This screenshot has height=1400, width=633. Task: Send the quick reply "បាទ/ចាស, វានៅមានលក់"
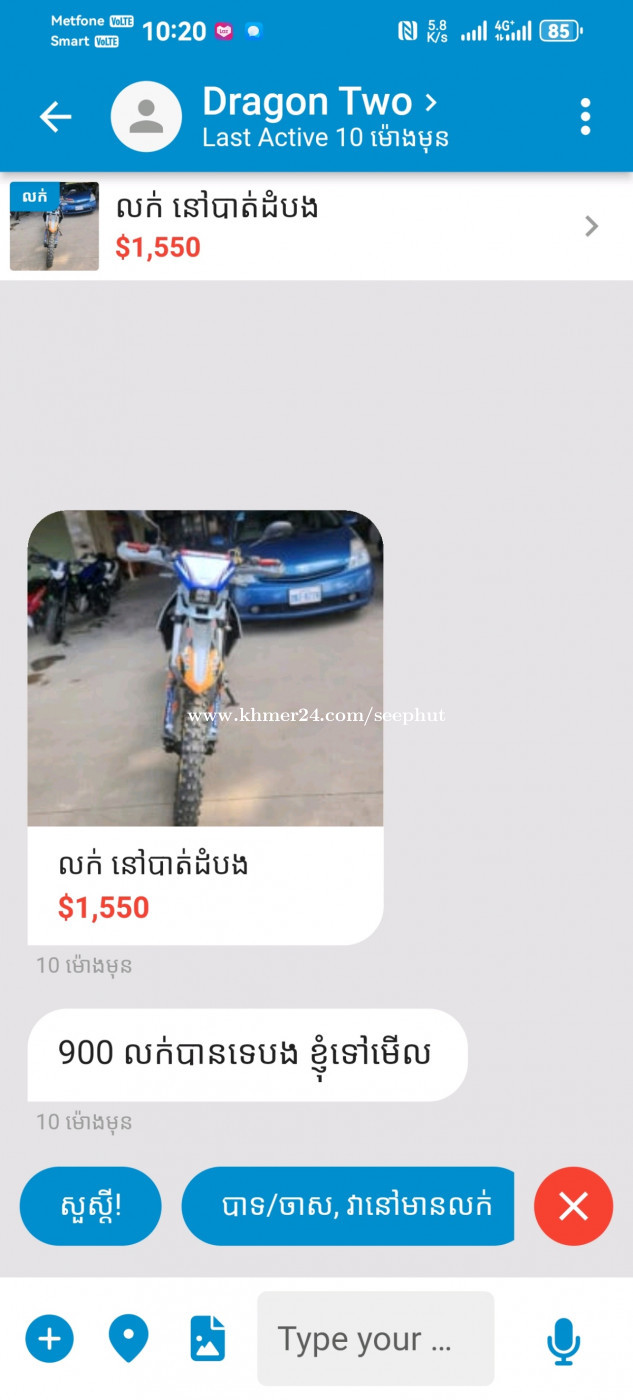click(x=348, y=1206)
